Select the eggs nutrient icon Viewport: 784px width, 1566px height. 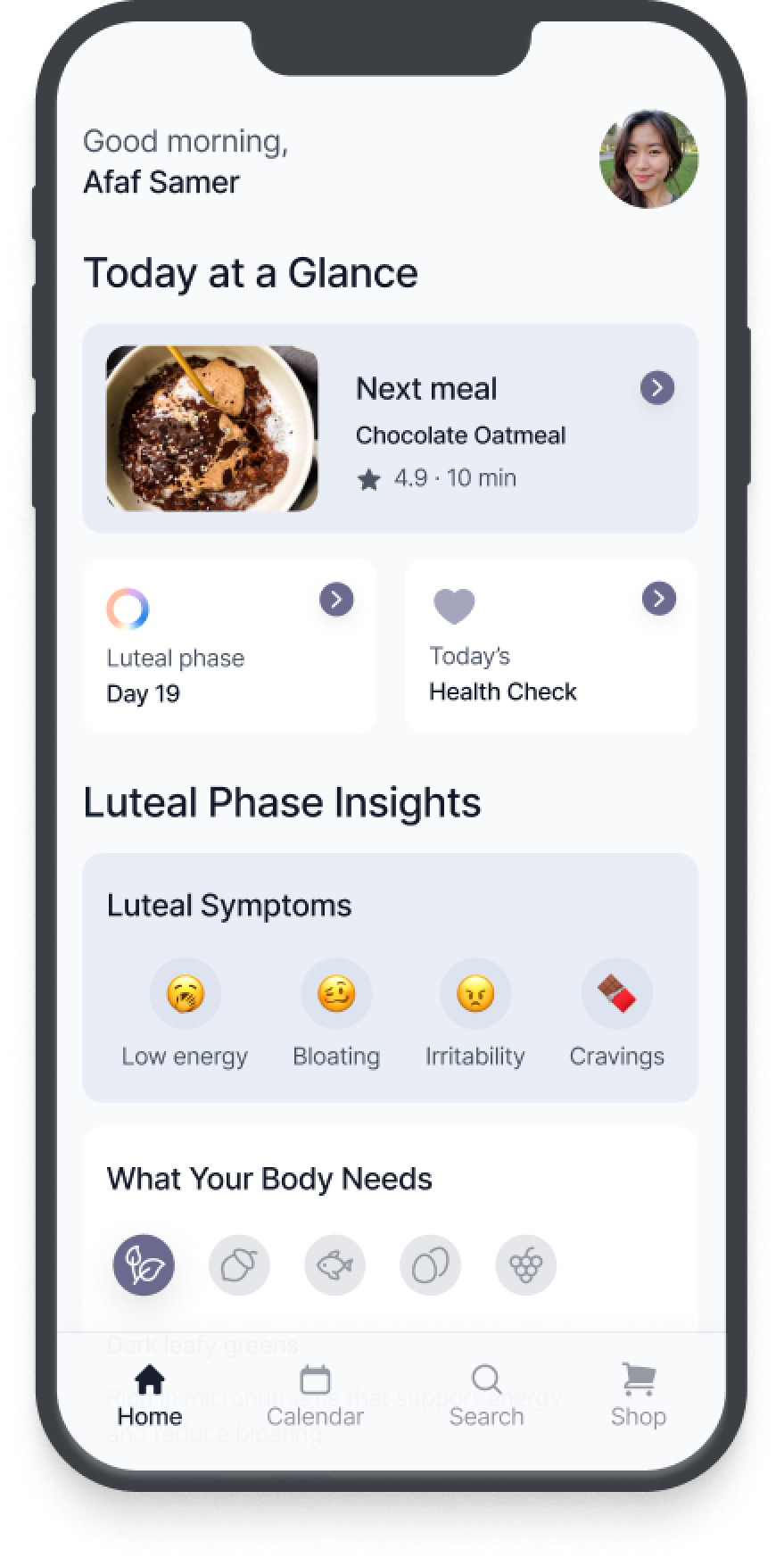click(x=431, y=1264)
